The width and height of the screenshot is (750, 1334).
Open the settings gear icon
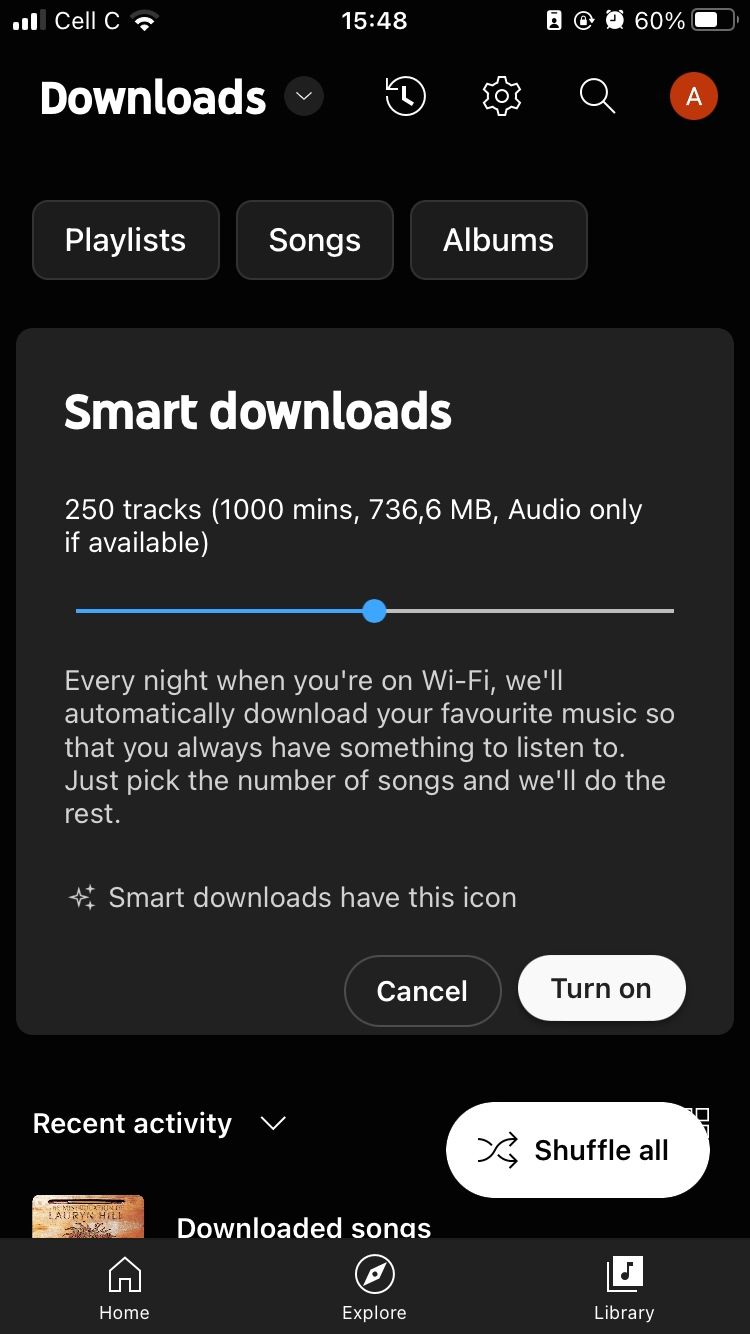coord(501,96)
